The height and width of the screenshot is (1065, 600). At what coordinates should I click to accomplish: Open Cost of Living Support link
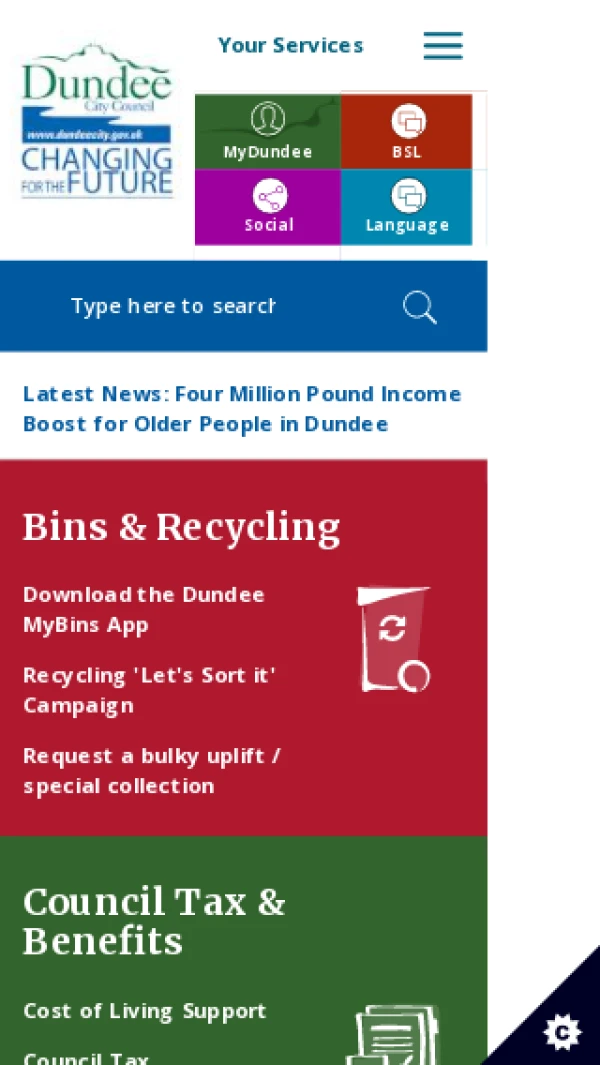click(144, 1011)
